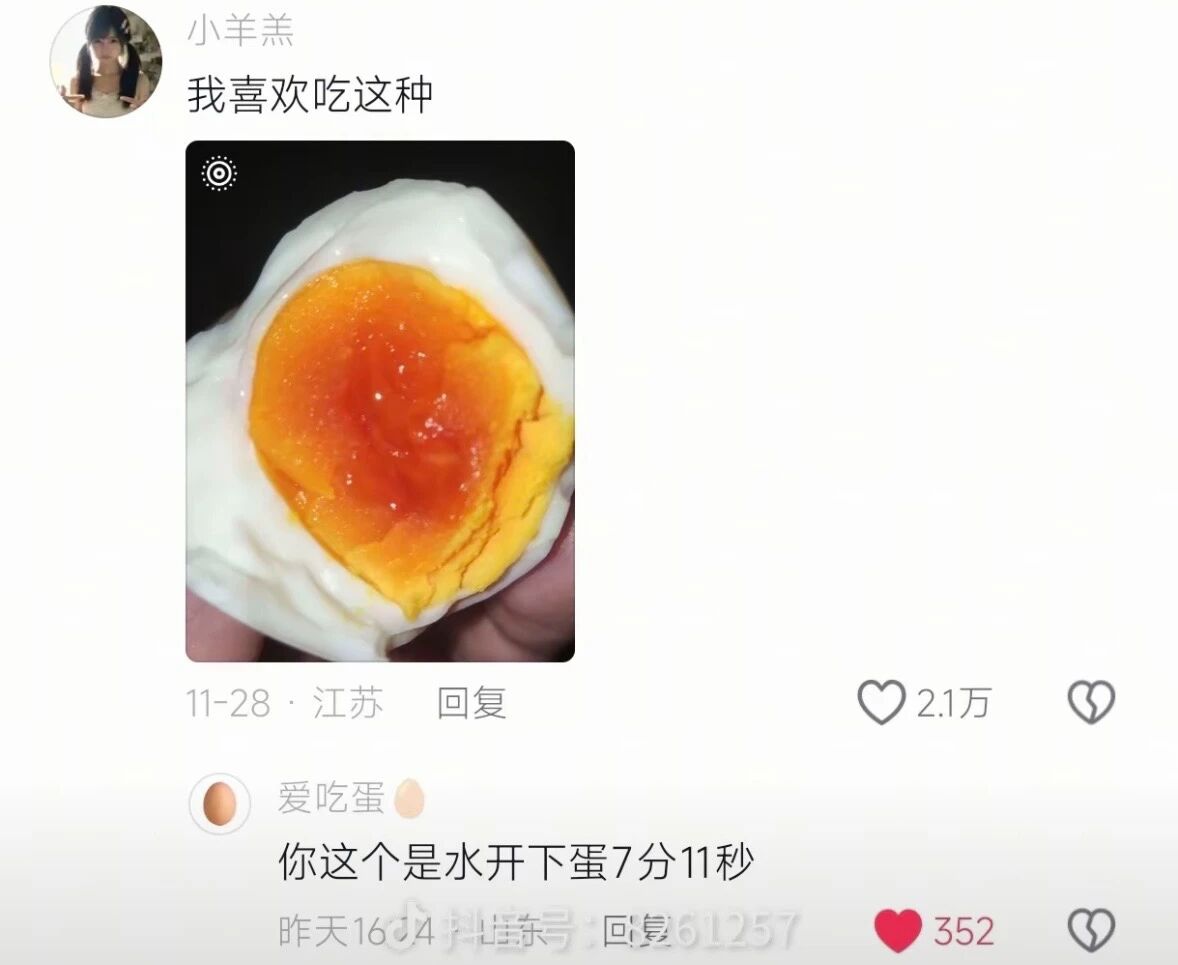Open 小羊羔 username link
Screen dimensions: 1178x965
(240, 32)
